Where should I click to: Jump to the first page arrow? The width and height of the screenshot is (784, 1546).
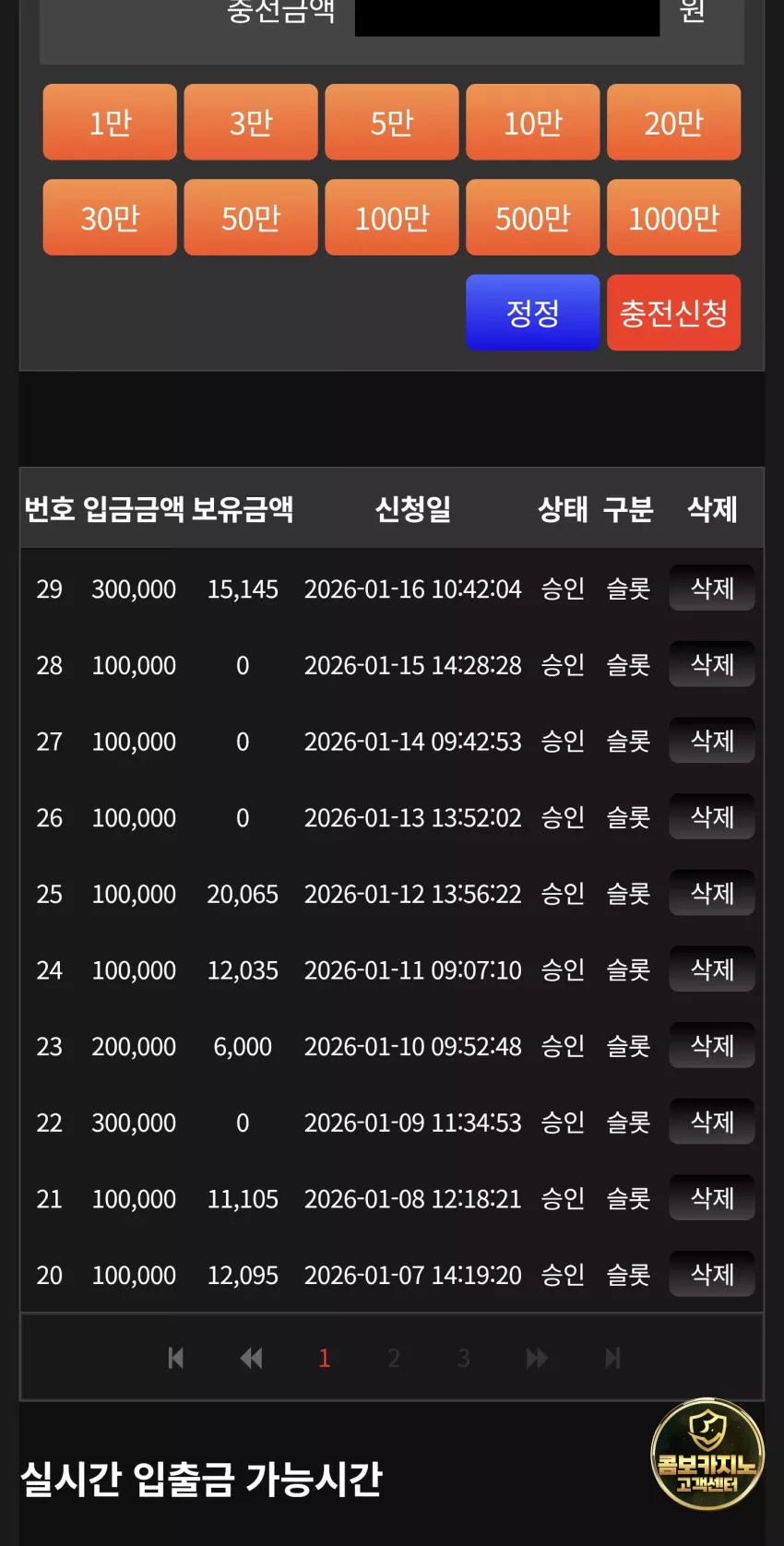[x=176, y=1358]
